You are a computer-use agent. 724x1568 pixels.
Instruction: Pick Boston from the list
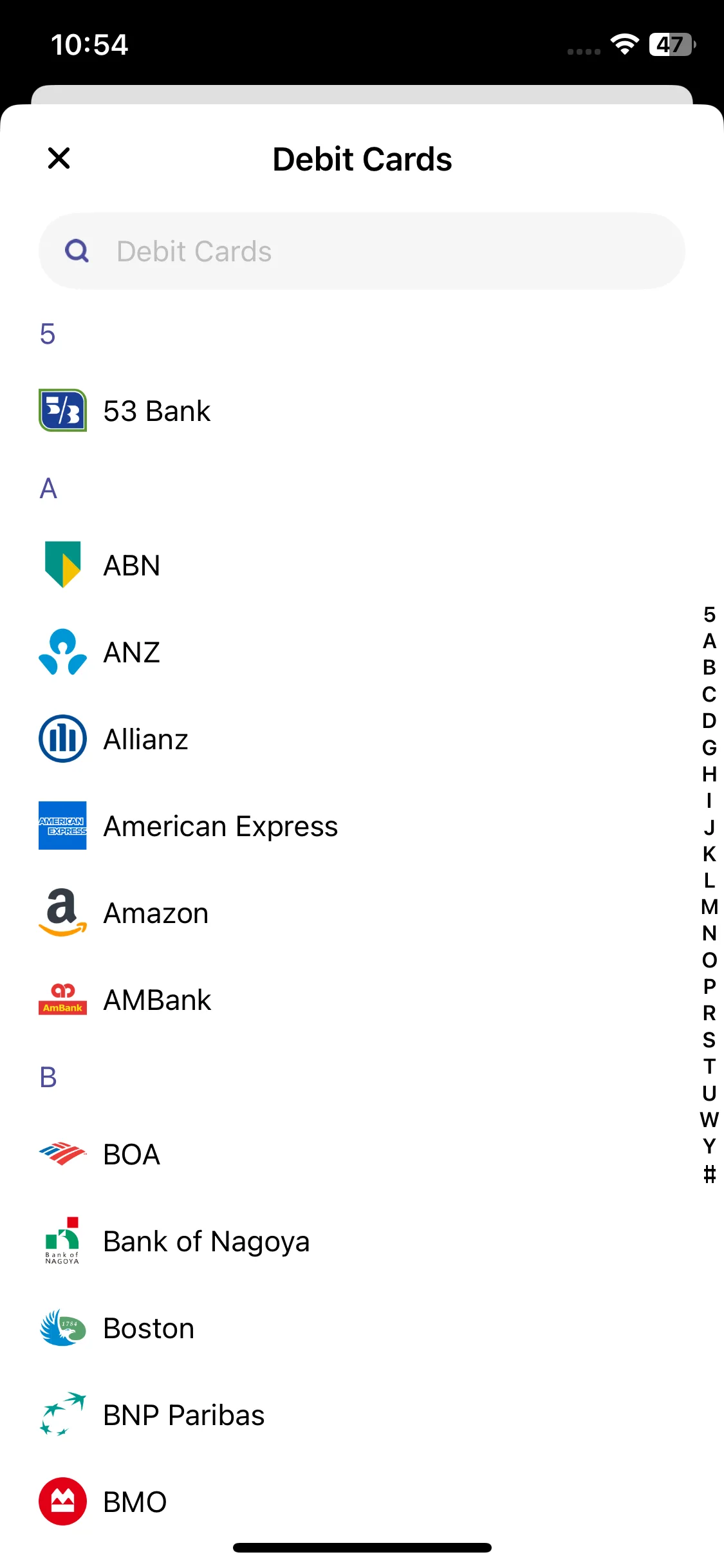coord(148,1328)
